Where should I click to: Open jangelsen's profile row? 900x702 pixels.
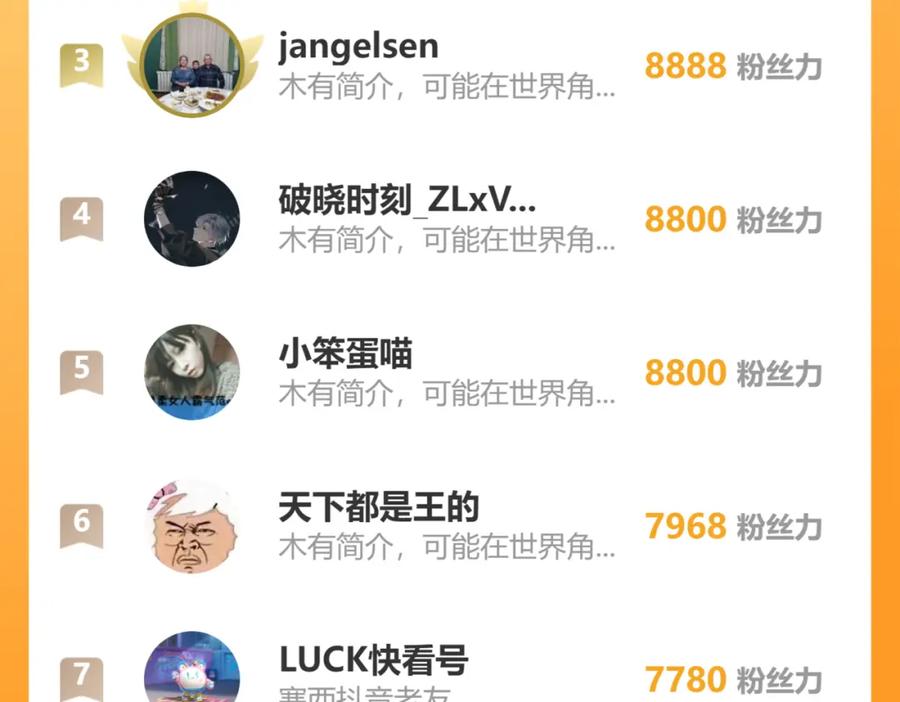(446, 66)
